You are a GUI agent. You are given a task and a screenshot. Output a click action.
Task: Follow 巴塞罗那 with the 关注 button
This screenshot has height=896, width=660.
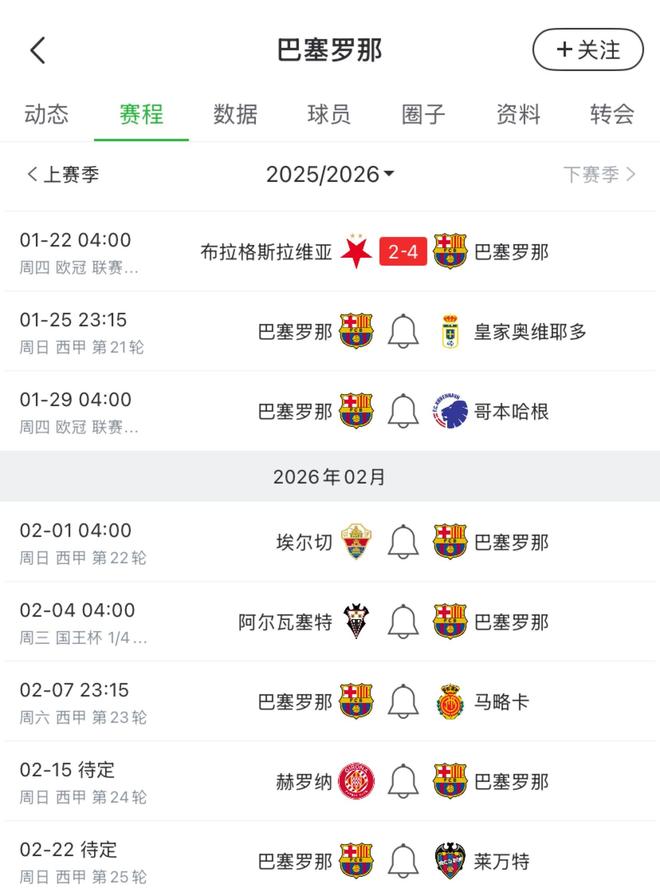point(587,50)
